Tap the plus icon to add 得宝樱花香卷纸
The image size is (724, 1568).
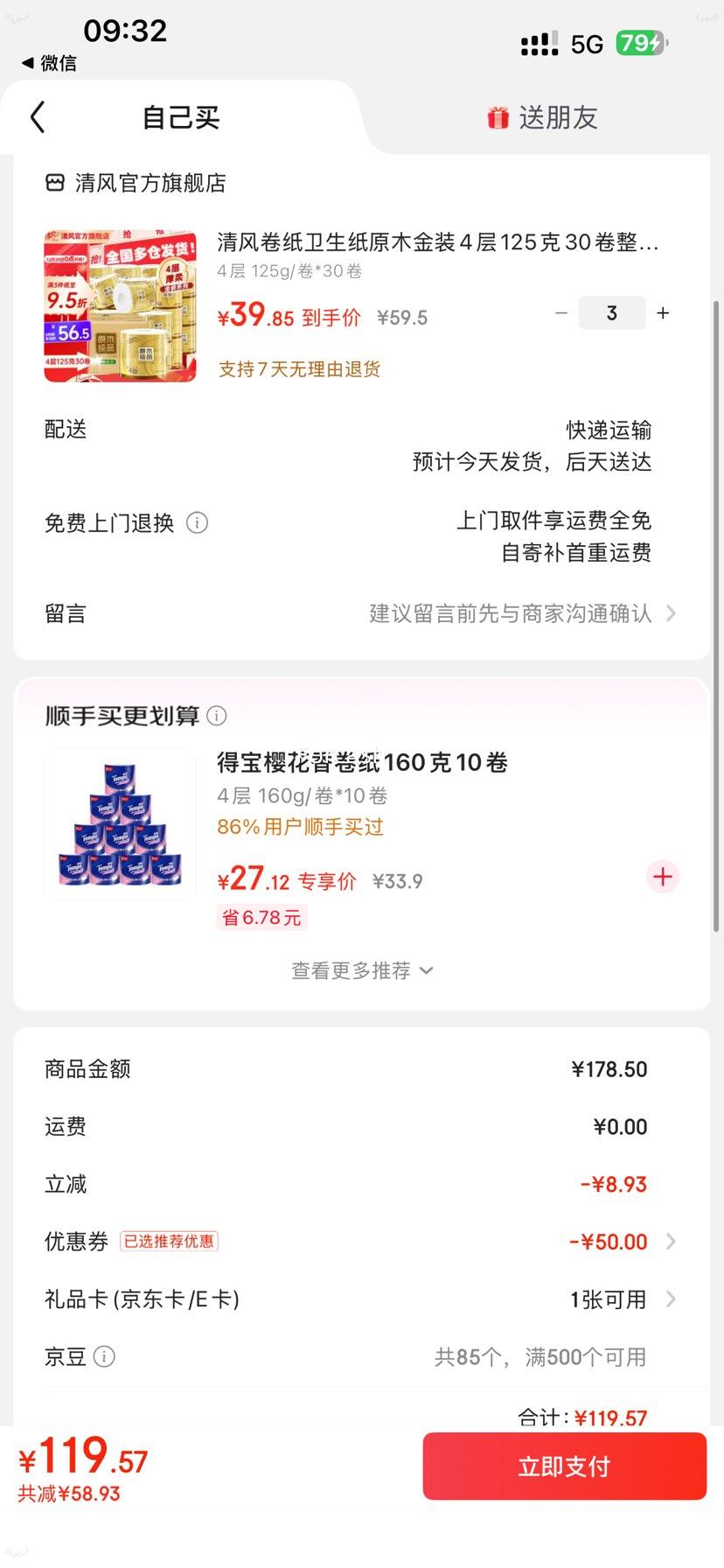pos(662,877)
